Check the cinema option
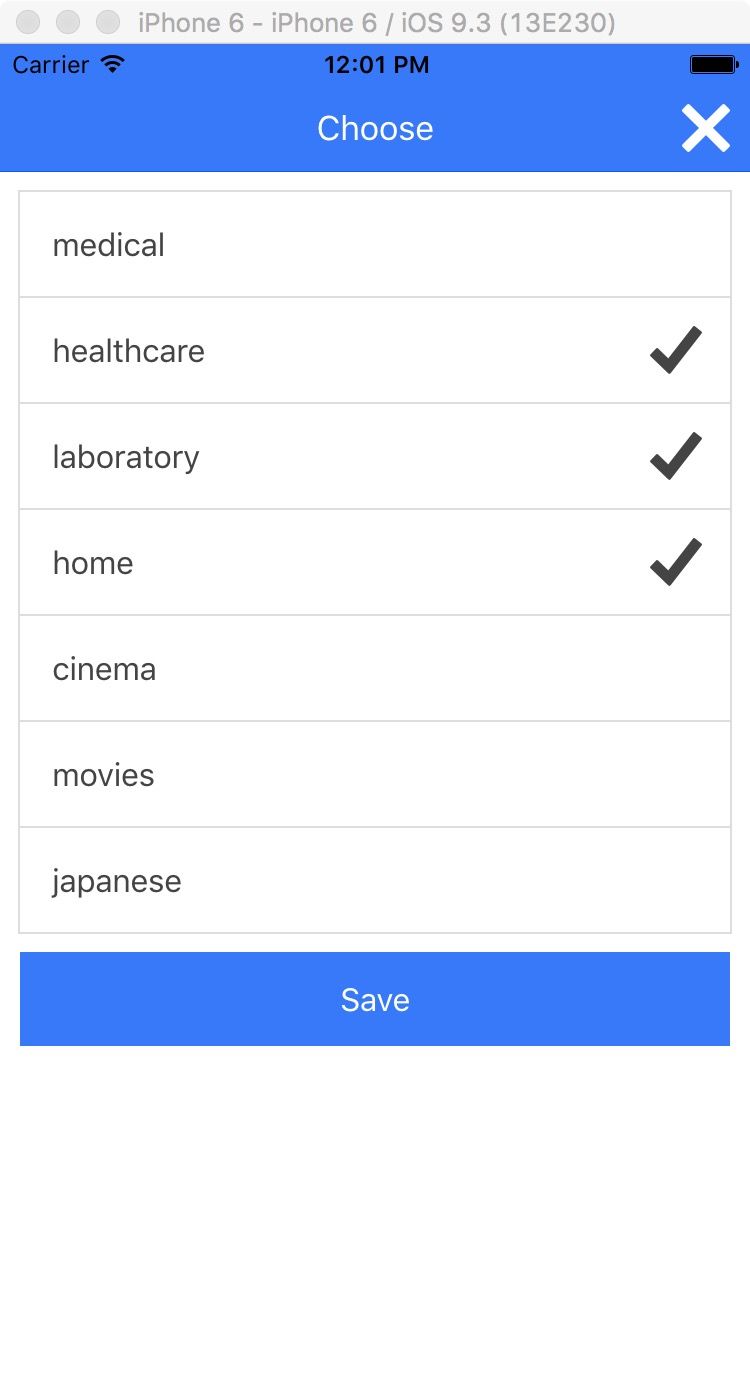750x1378 pixels. (374, 669)
